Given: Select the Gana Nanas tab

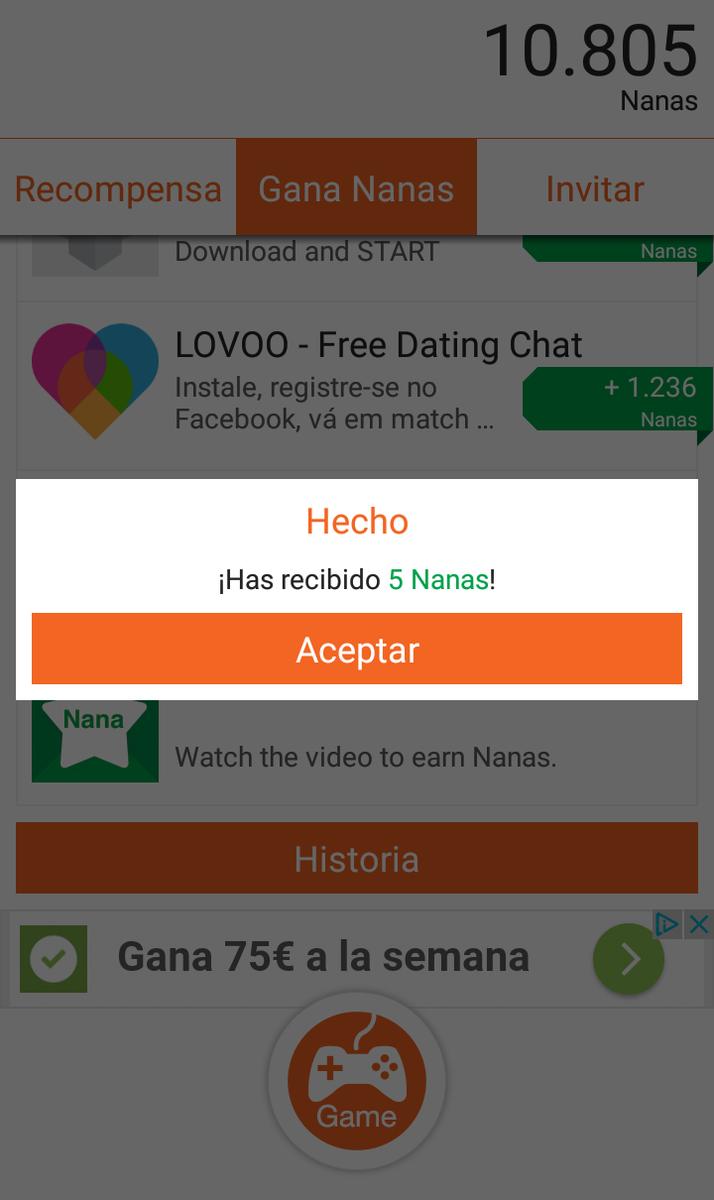Looking at the screenshot, I should 356,188.
